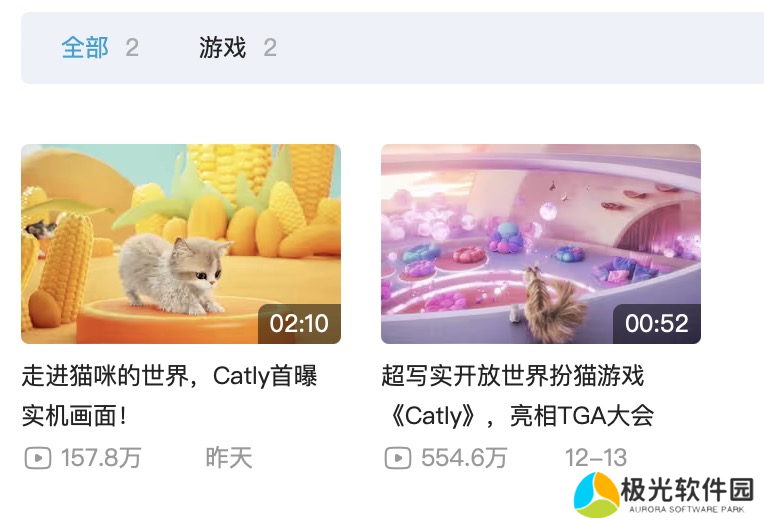Screen dimensions: 764x520
Task: Switch to the 游戏 tab
Action: pos(223,47)
